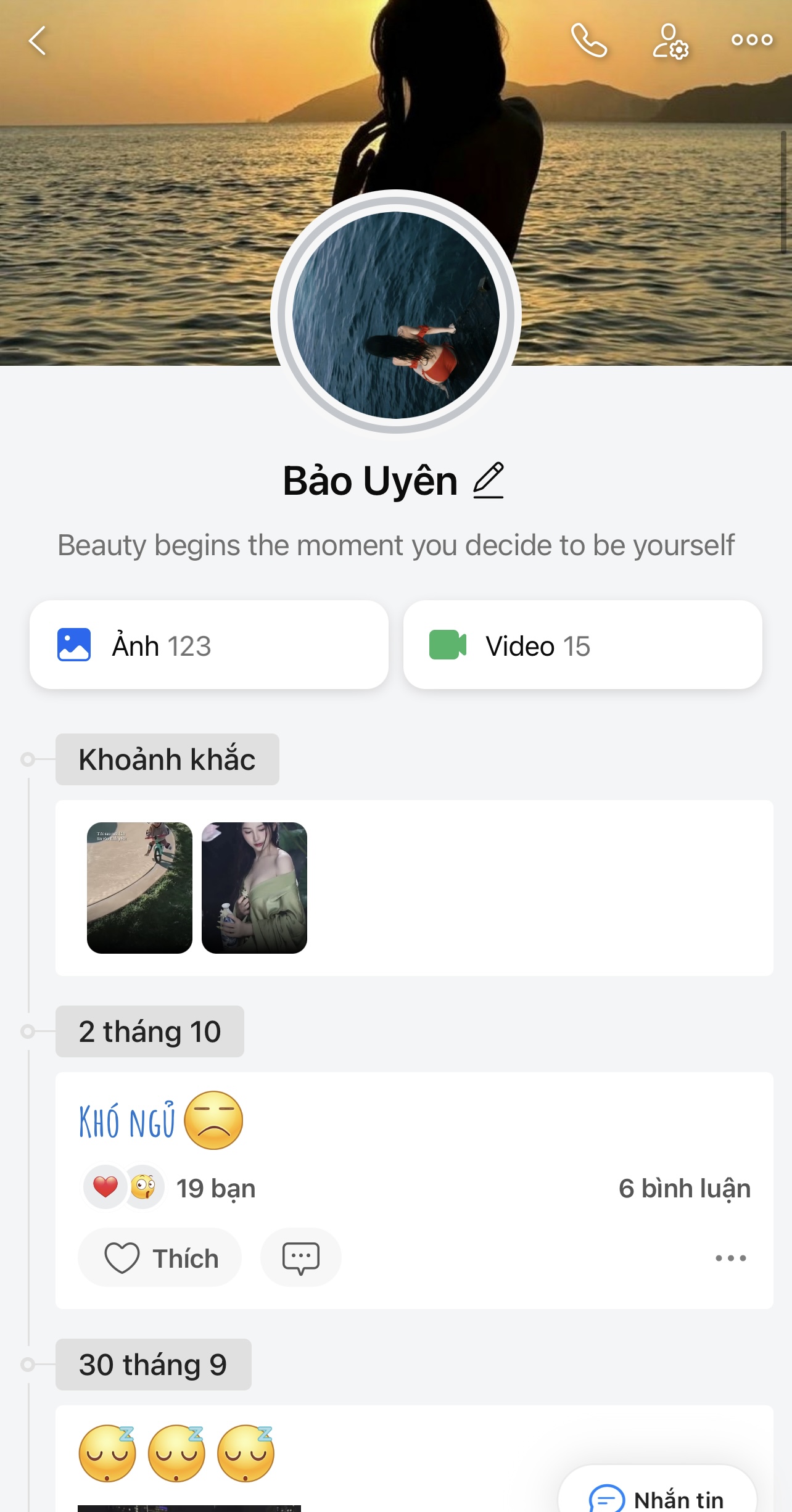This screenshot has height=1512, width=792.
Task: Start a voice call with Bảo Uyên
Action: 588,41
